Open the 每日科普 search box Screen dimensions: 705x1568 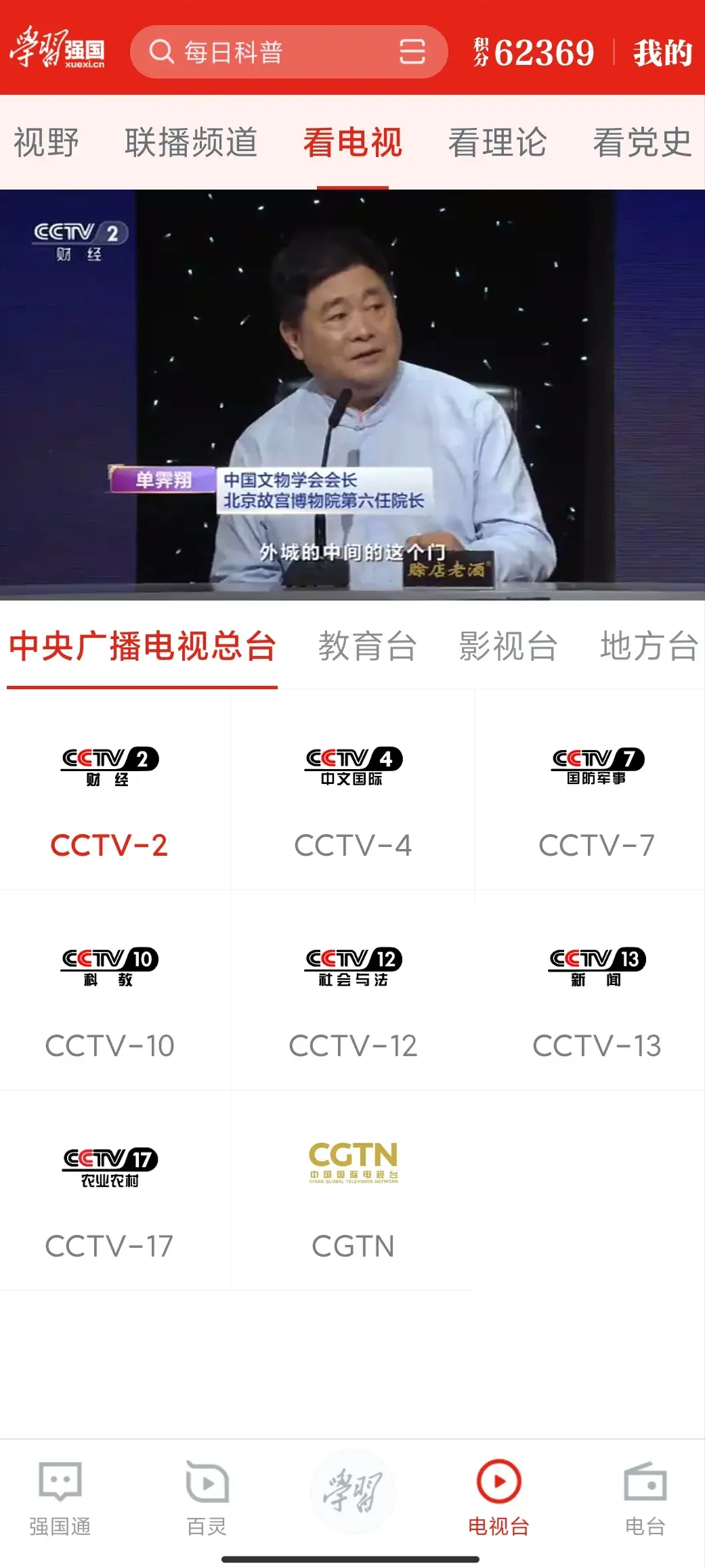click(271, 52)
